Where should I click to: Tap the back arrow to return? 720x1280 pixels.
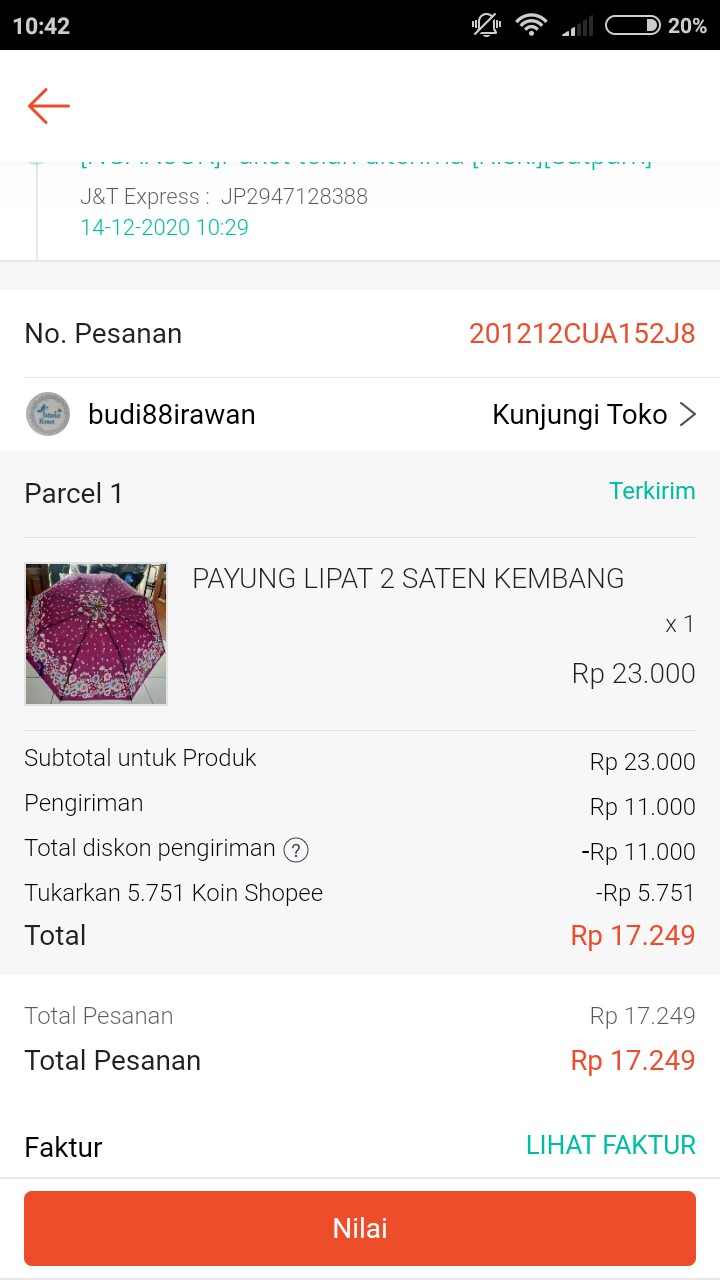(x=48, y=105)
